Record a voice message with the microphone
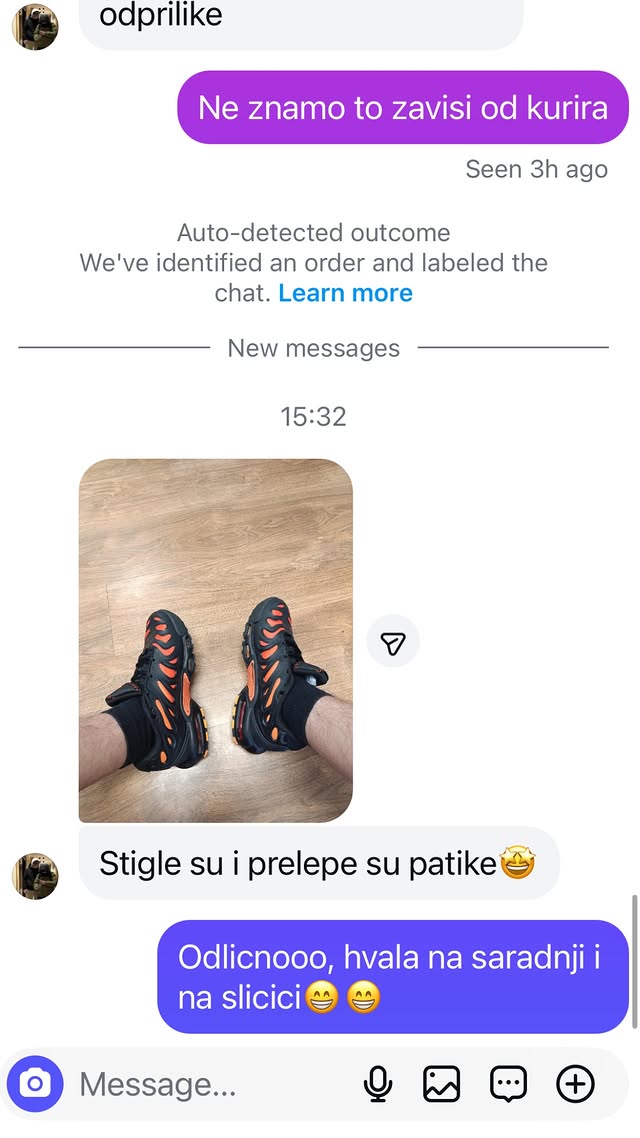Image resolution: width=640 pixels, height=1138 pixels. (x=378, y=1083)
